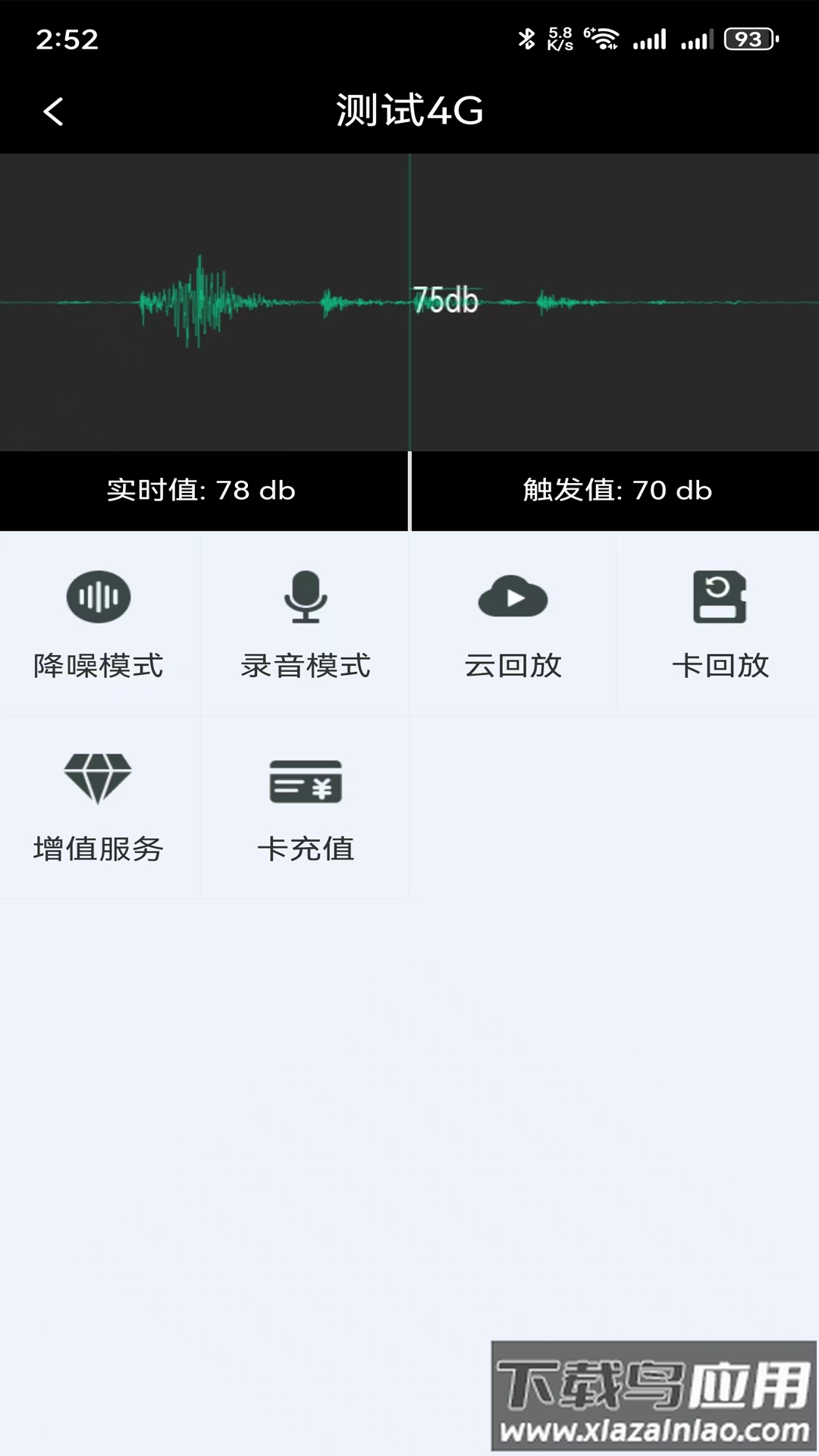The height and width of the screenshot is (1456, 819).
Task: Tap the 75db marker on the waveform
Action: coord(444,302)
